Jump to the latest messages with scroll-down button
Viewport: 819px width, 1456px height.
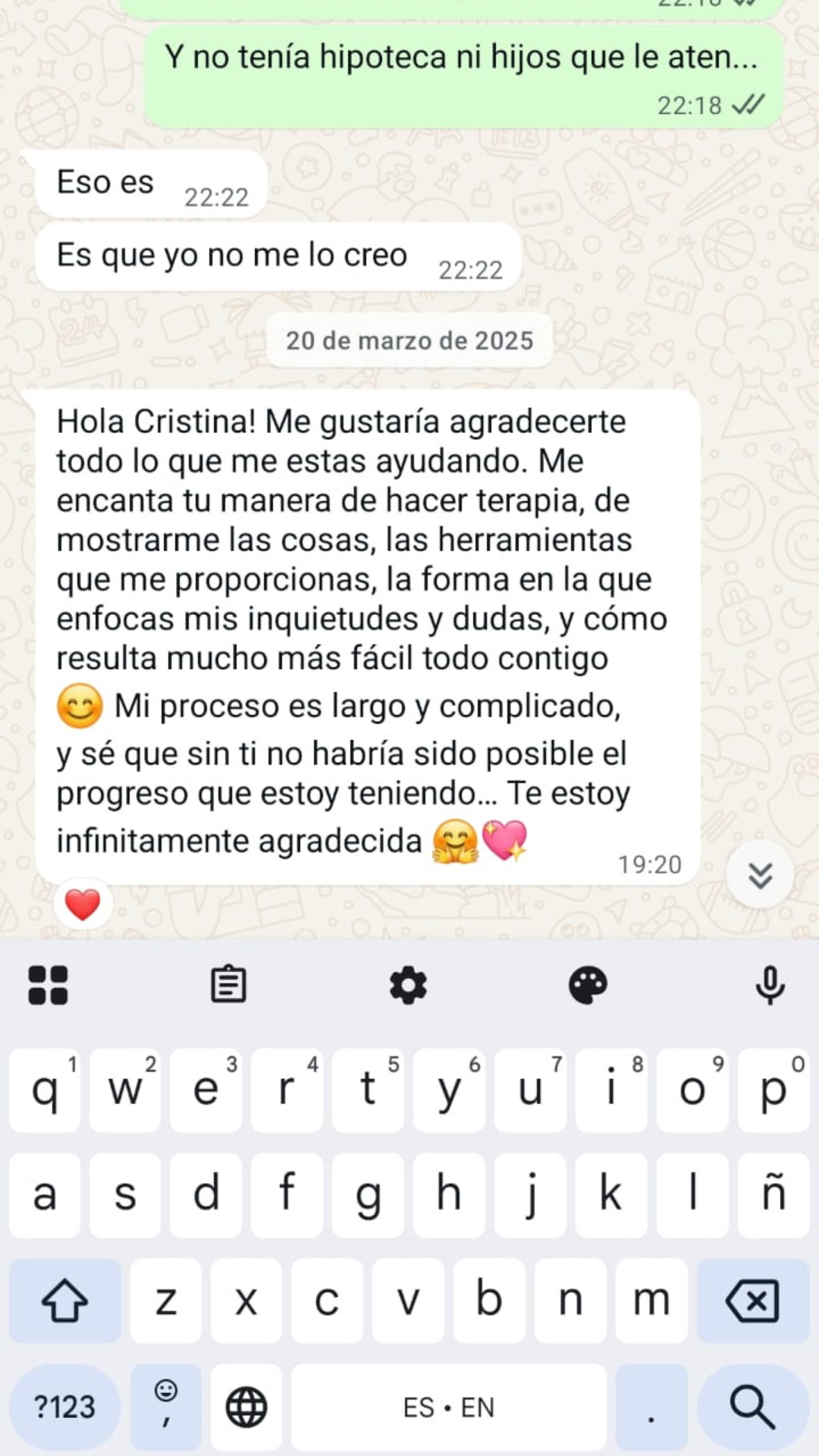click(x=760, y=875)
